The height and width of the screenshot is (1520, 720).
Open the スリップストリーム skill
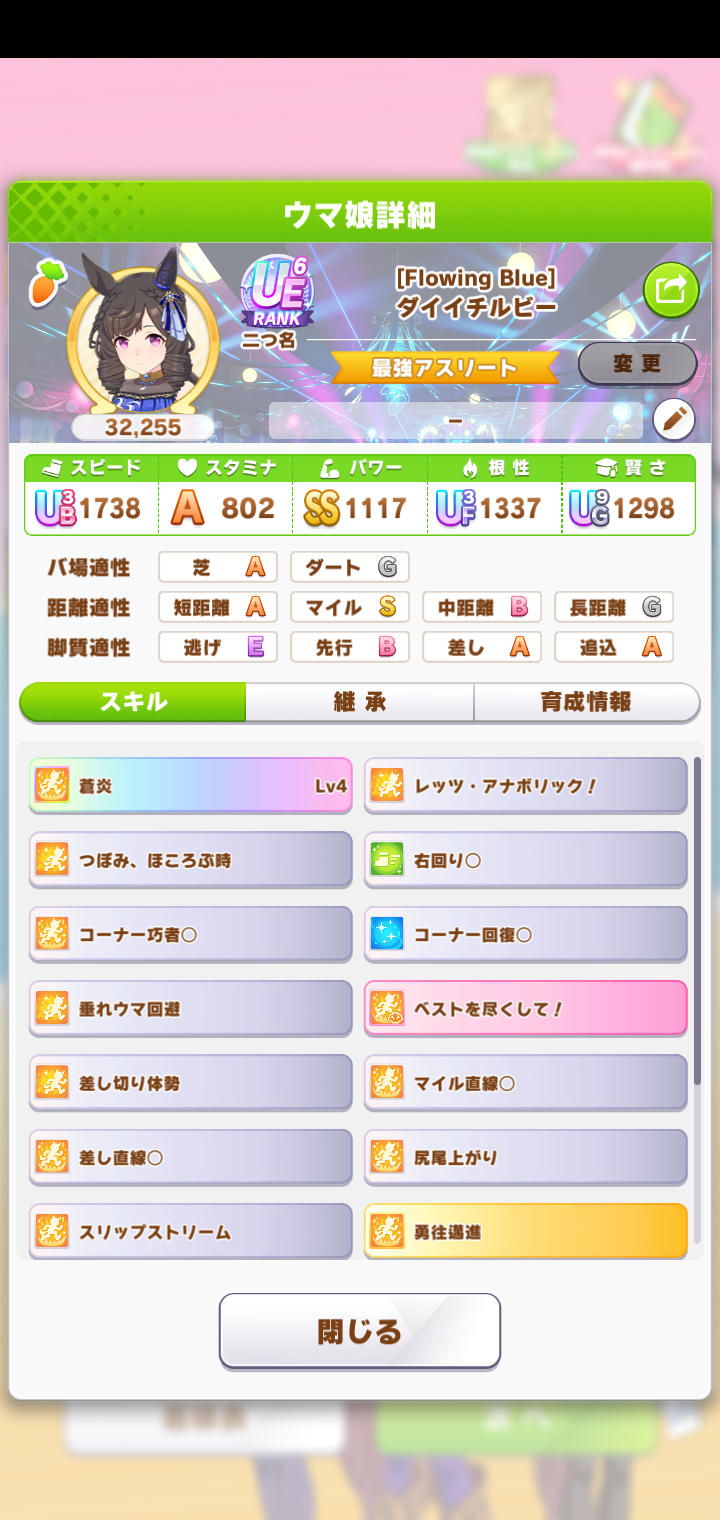pos(191,1231)
